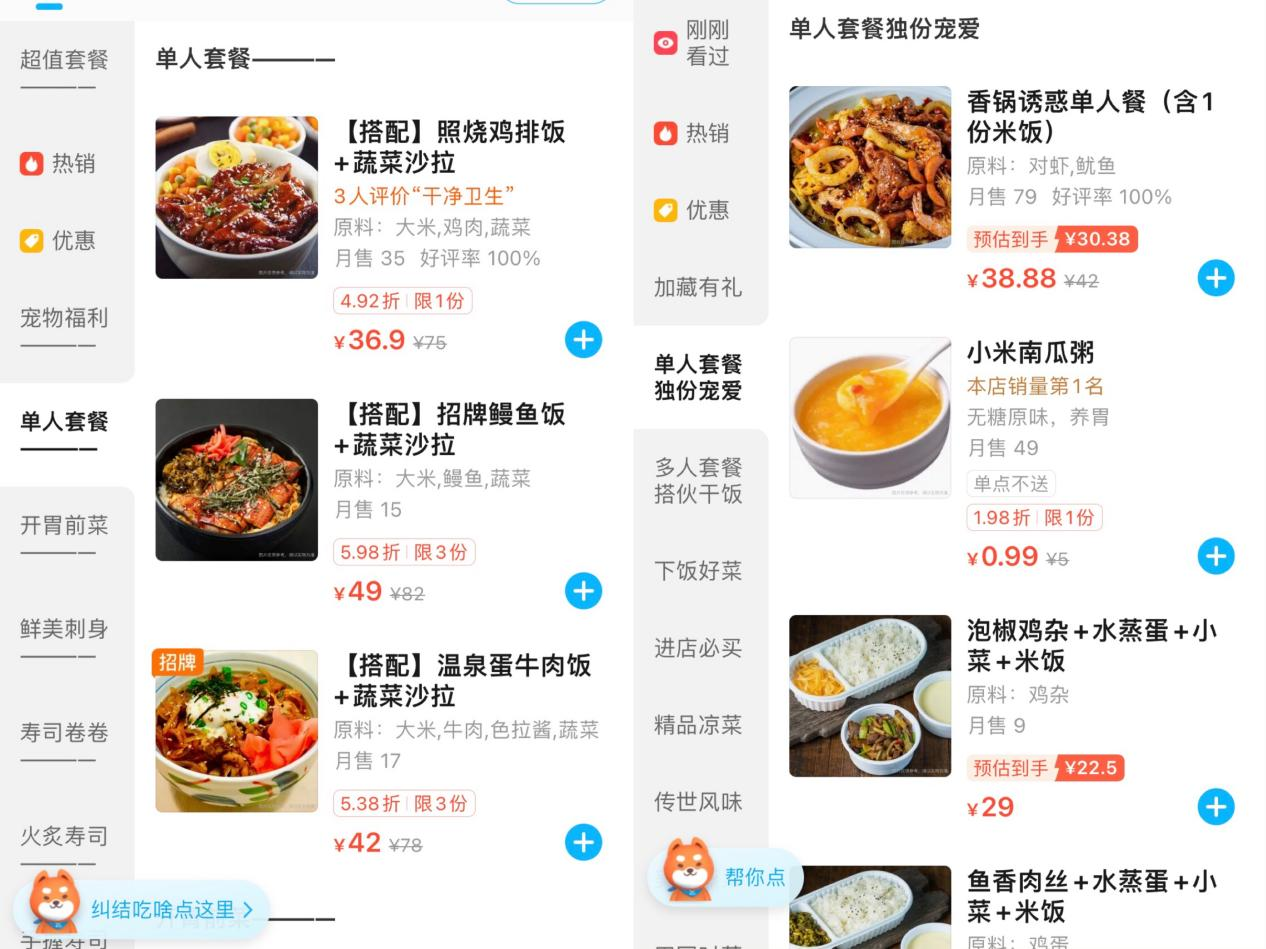This screenshot has height=949, width=1266.
Task: View the 香锅诱惑单人餐 dish photo
Action: (870, 167)
